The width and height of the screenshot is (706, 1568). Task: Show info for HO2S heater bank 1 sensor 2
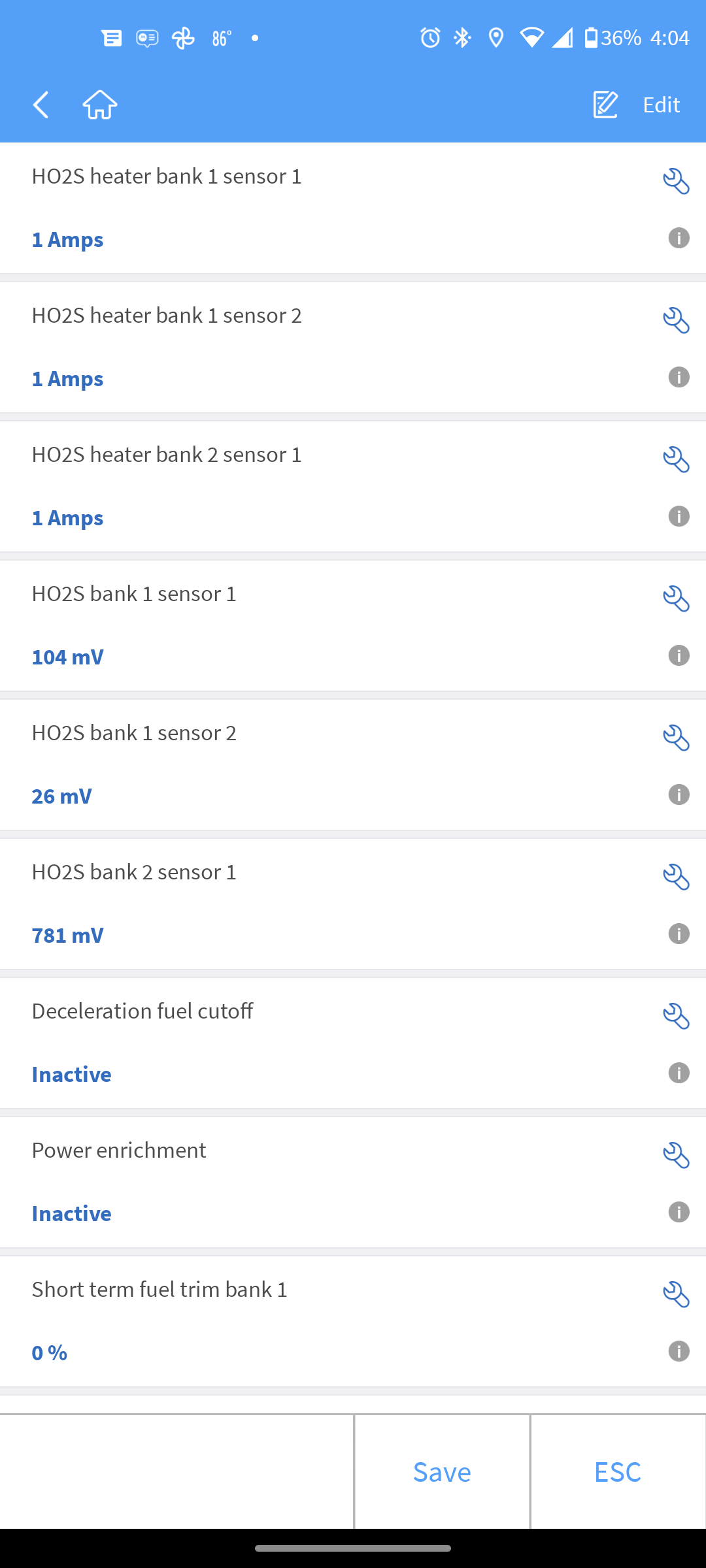(679, 377)
